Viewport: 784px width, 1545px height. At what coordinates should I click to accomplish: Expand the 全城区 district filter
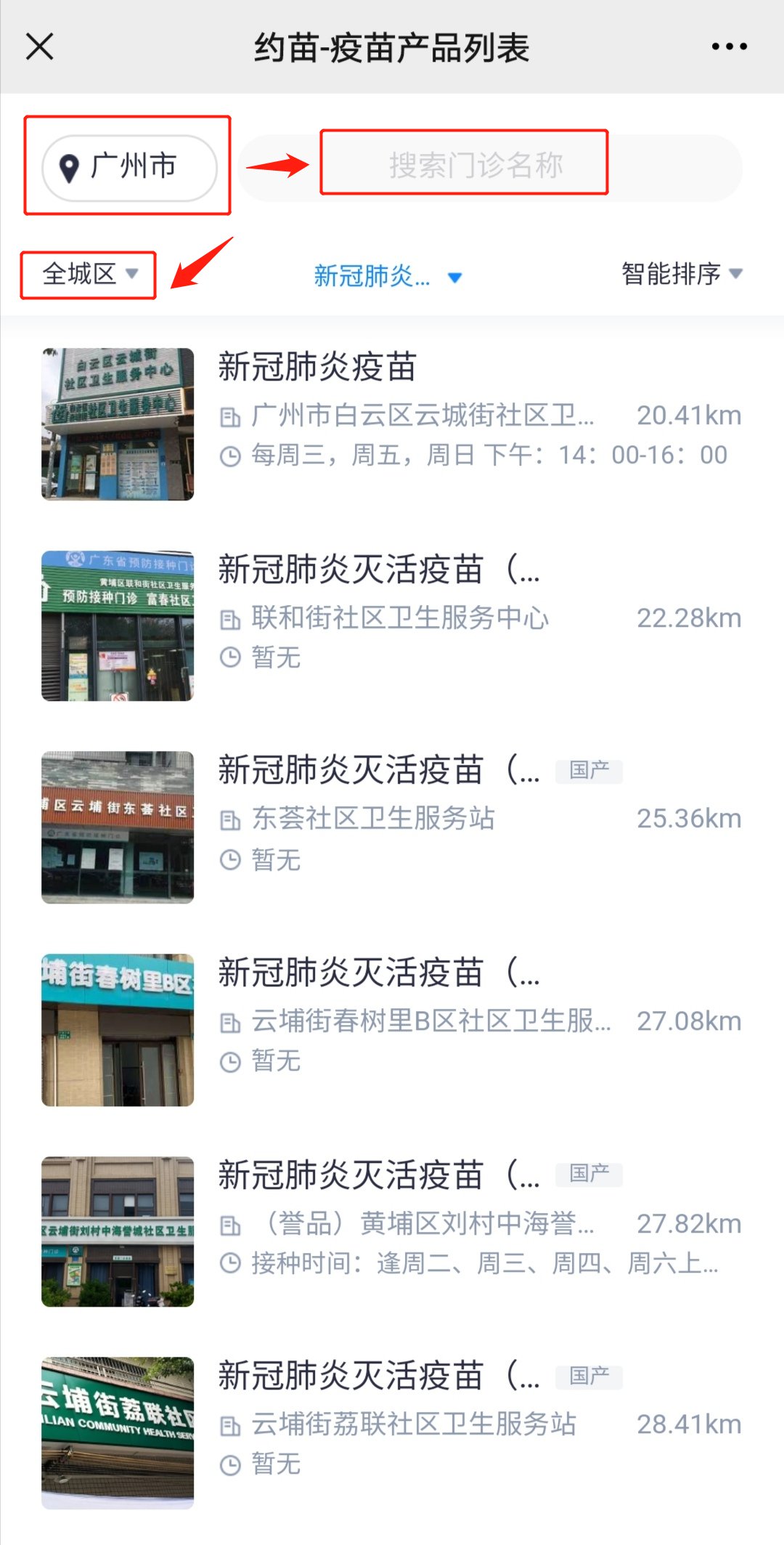(x=89, y=275)
